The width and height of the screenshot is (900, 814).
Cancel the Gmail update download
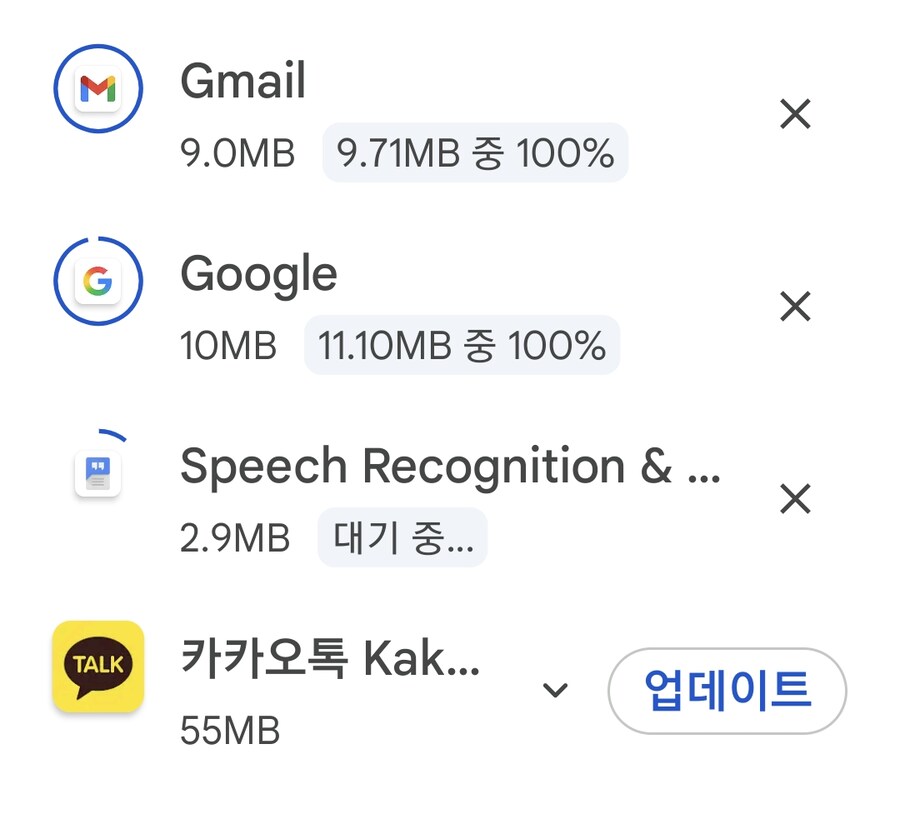795,115
